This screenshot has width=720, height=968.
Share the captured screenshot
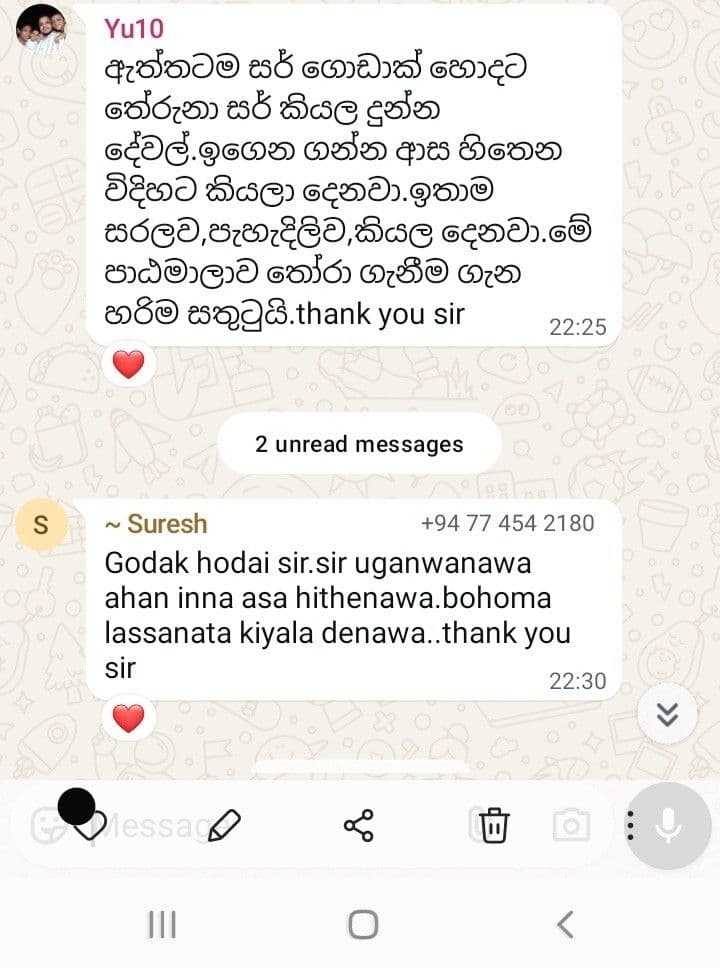[358, 825]
